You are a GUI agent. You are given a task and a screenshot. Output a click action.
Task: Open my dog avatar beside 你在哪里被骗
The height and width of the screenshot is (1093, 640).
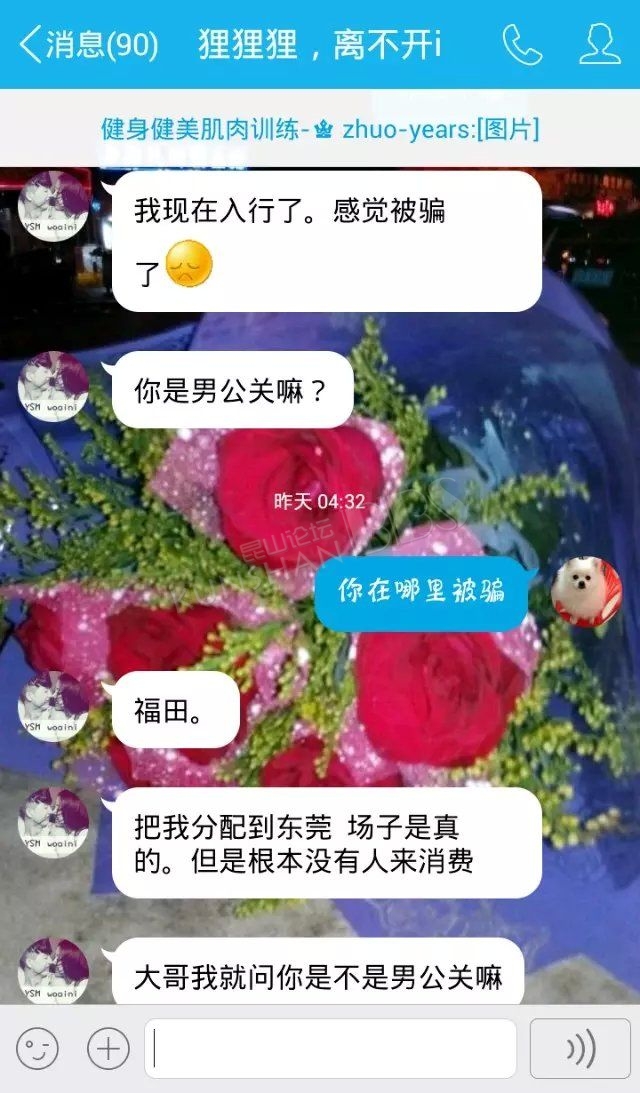(x=586, y=591)
